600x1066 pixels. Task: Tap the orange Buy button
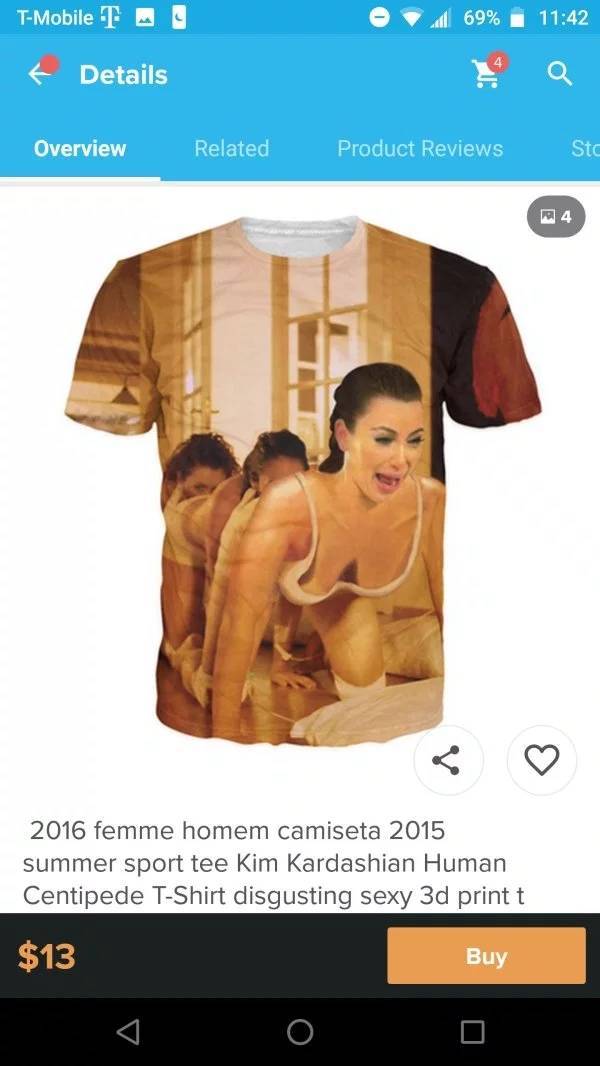point(487,955)
